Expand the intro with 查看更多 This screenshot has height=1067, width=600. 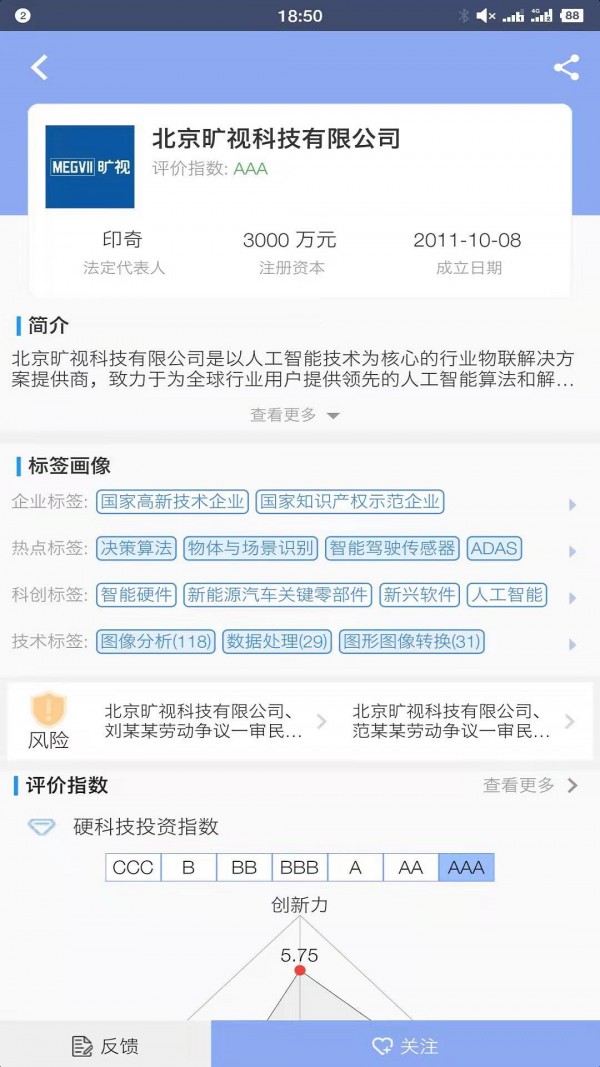295,414
